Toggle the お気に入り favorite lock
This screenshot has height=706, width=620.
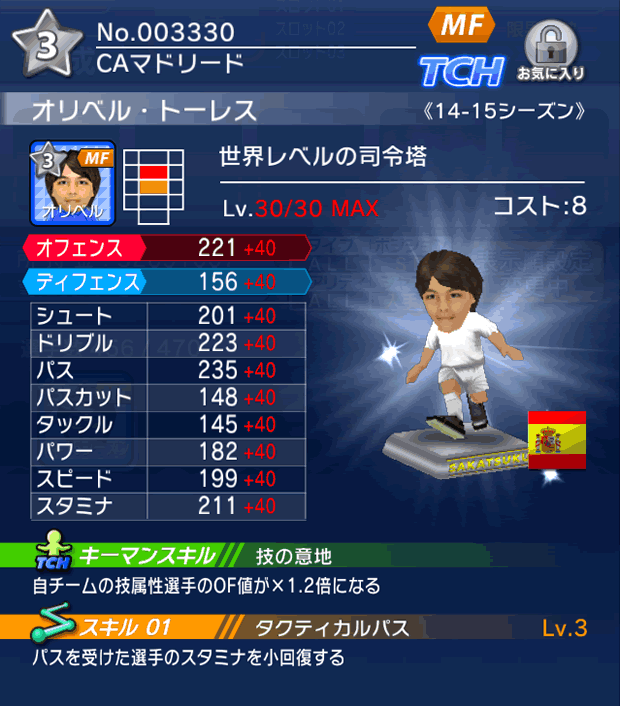tap(551, 49)
